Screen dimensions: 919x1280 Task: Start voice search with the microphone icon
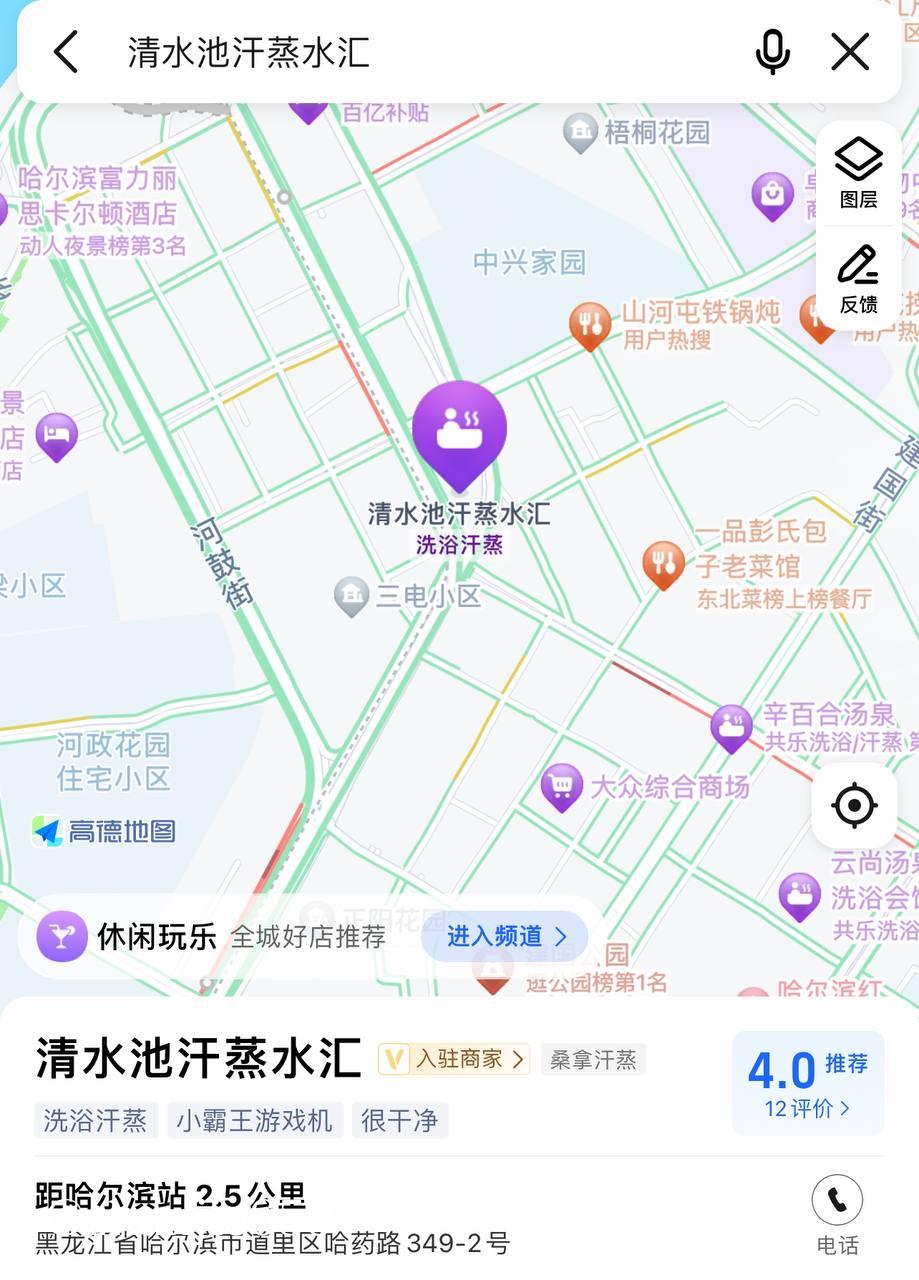point(770,52)
